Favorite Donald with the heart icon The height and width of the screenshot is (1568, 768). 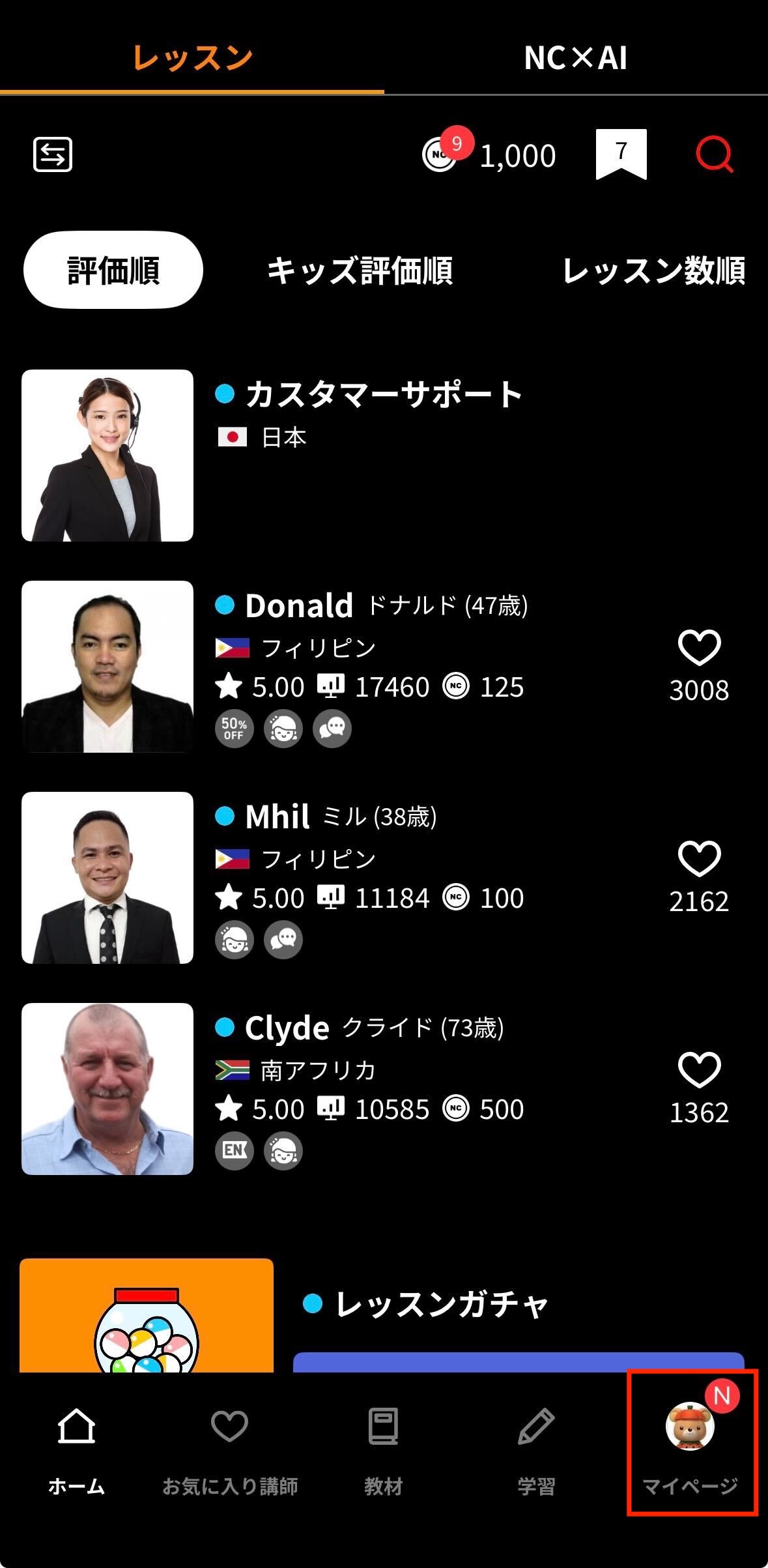[x=699, y=648]
